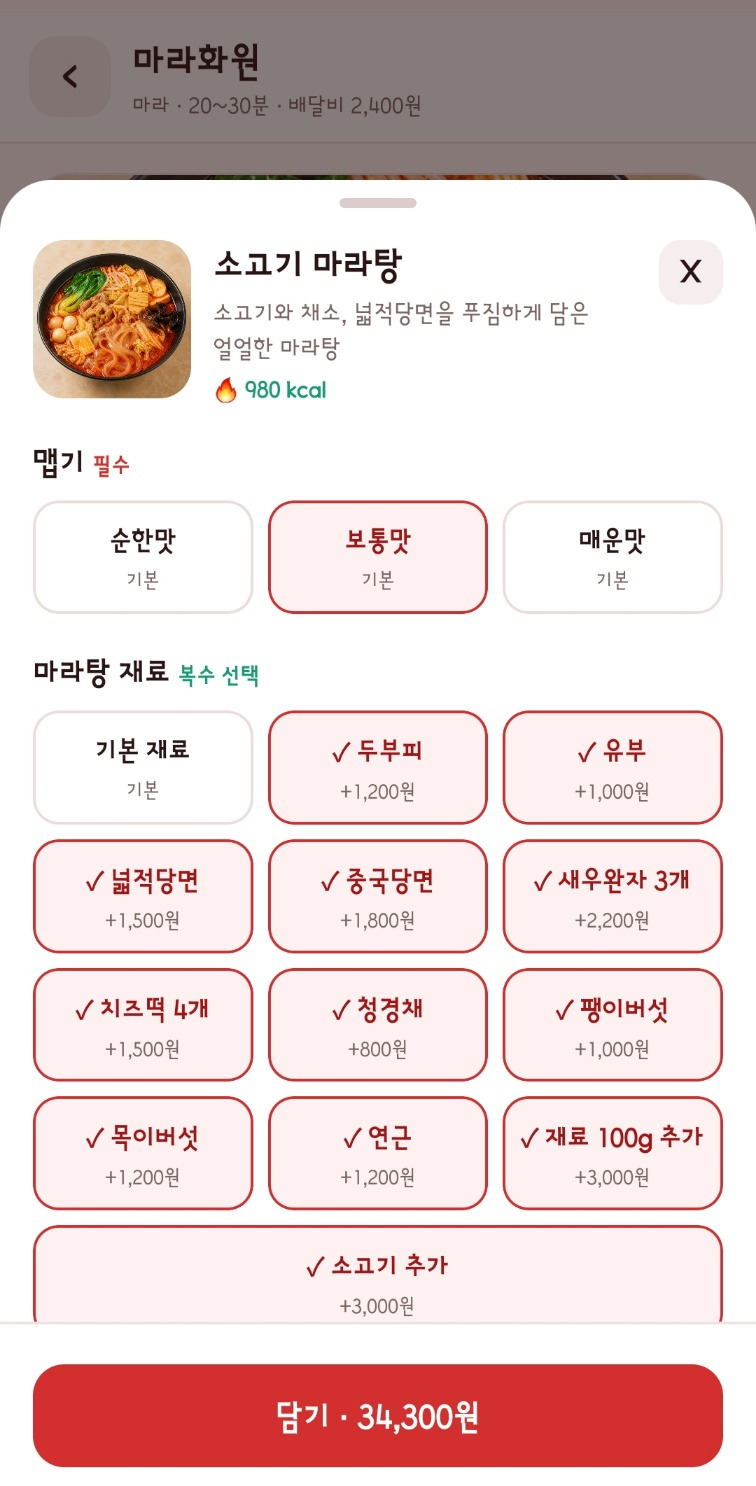Choose 매운맛 spice level
Viewport: 756px width, 1486px height.
point(612,557)
